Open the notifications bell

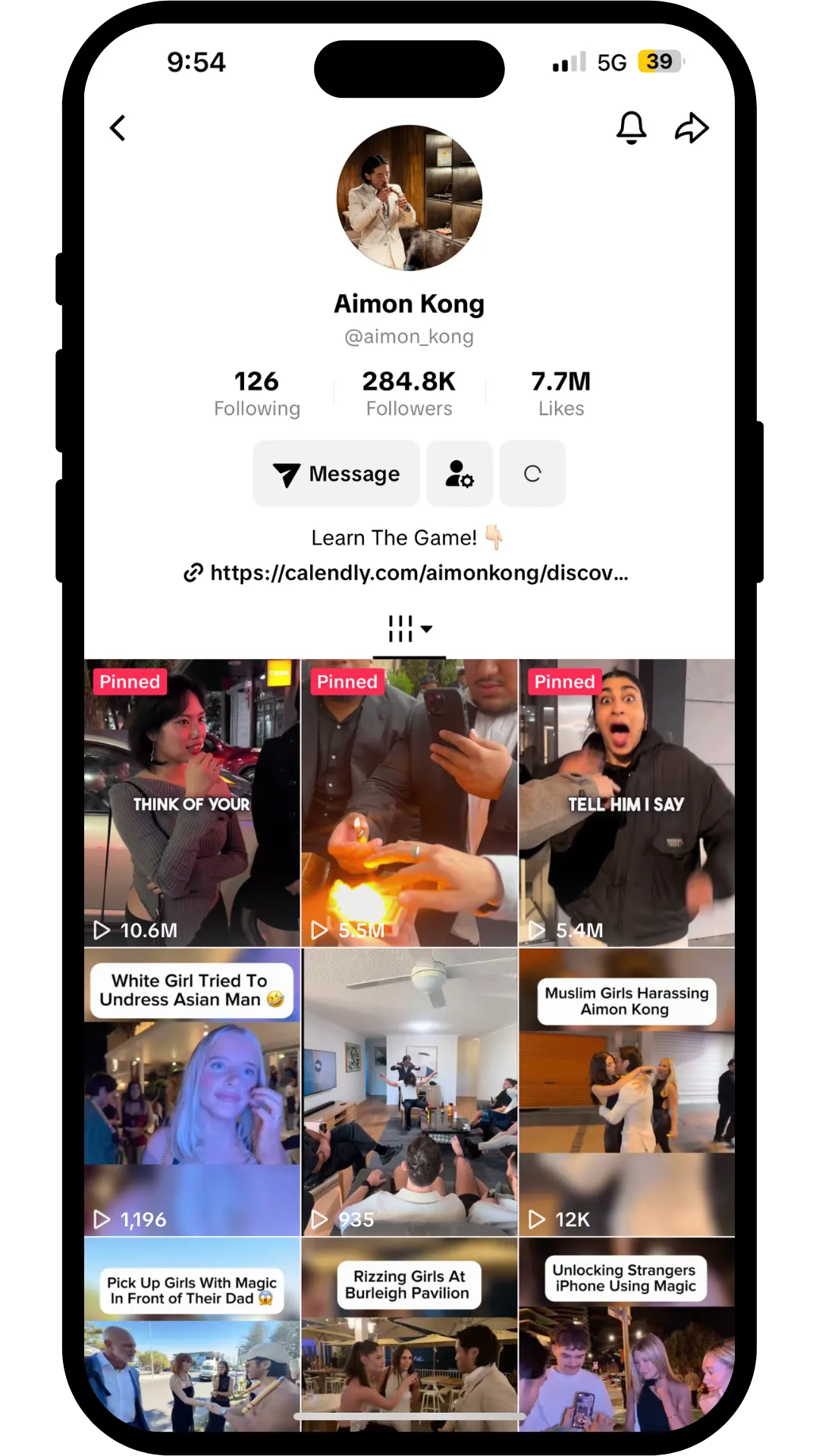pos(631,127)
